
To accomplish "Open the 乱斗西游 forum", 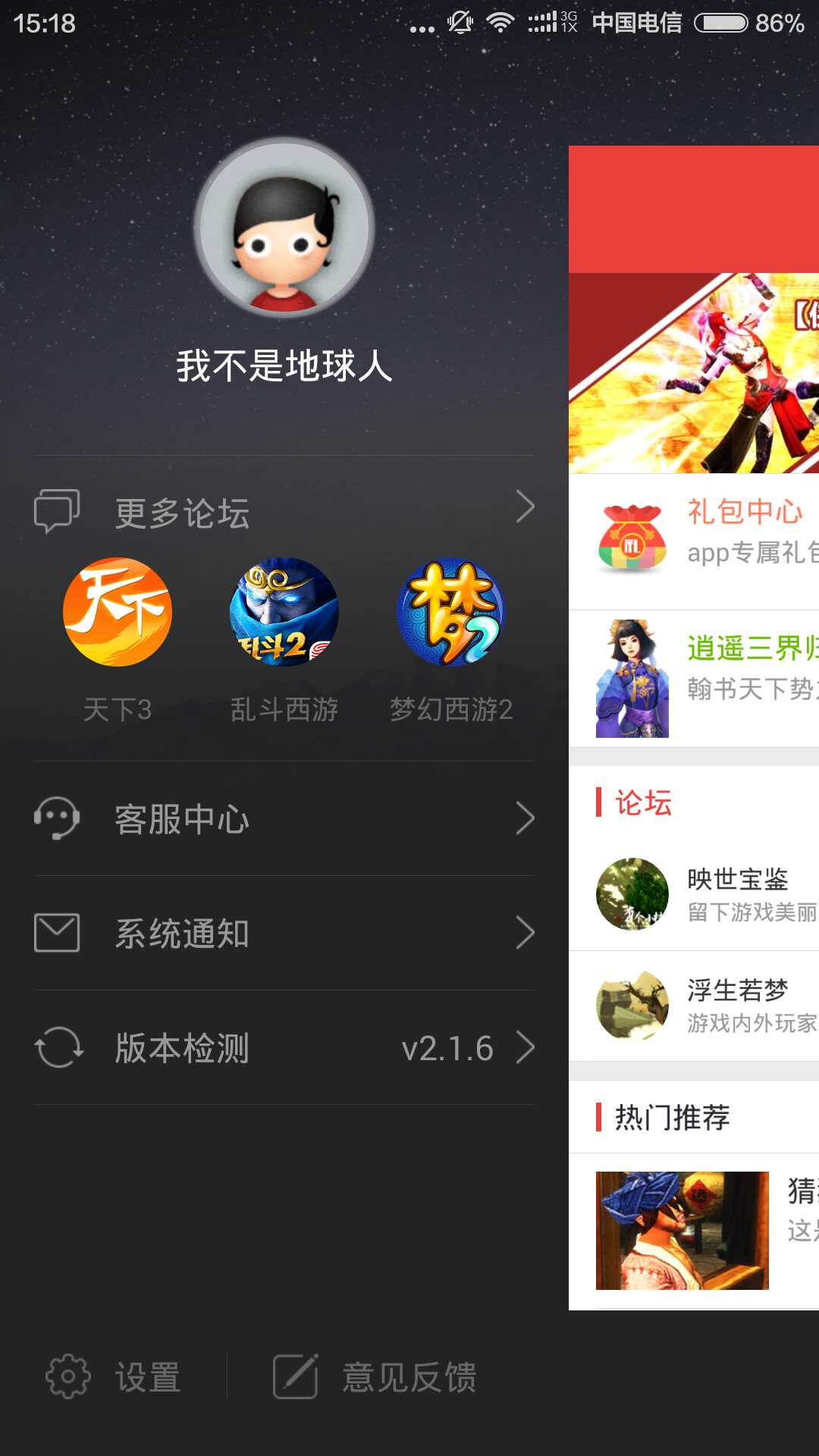I will click(284, 613).
